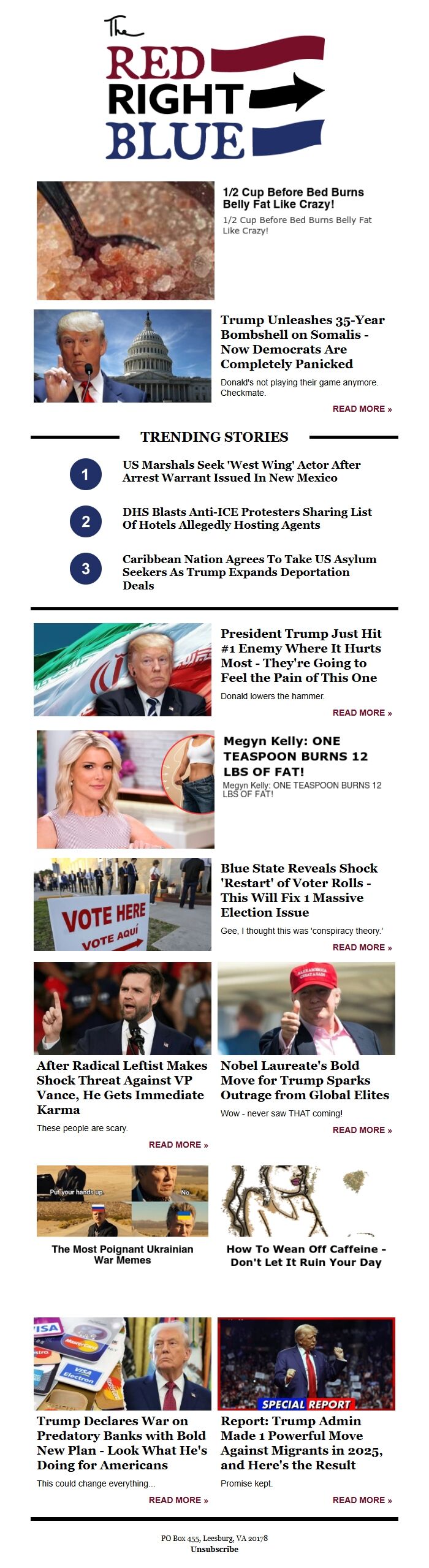
Task: Read more about voter rolls restart
Action: (x=362, y=947)
